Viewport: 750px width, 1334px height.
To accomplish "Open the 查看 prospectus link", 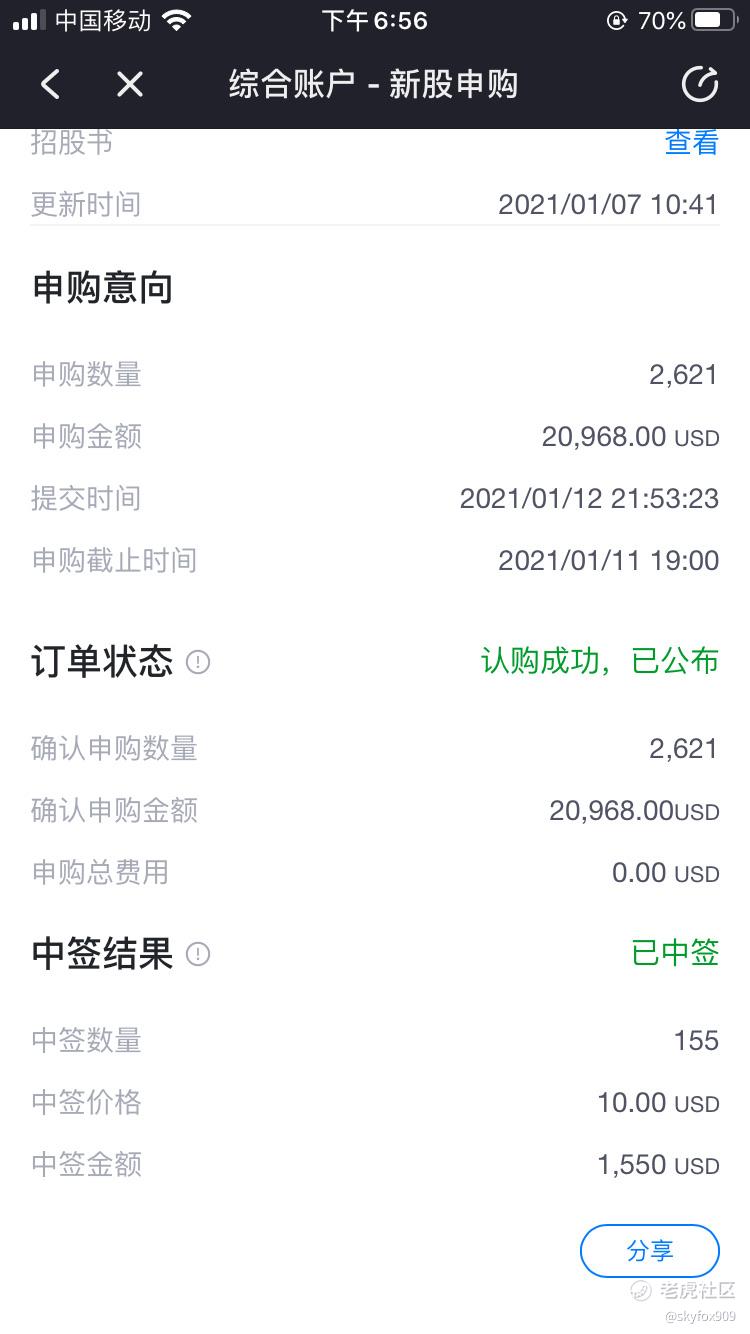I will pyautogui.click(x=691, y=143).
